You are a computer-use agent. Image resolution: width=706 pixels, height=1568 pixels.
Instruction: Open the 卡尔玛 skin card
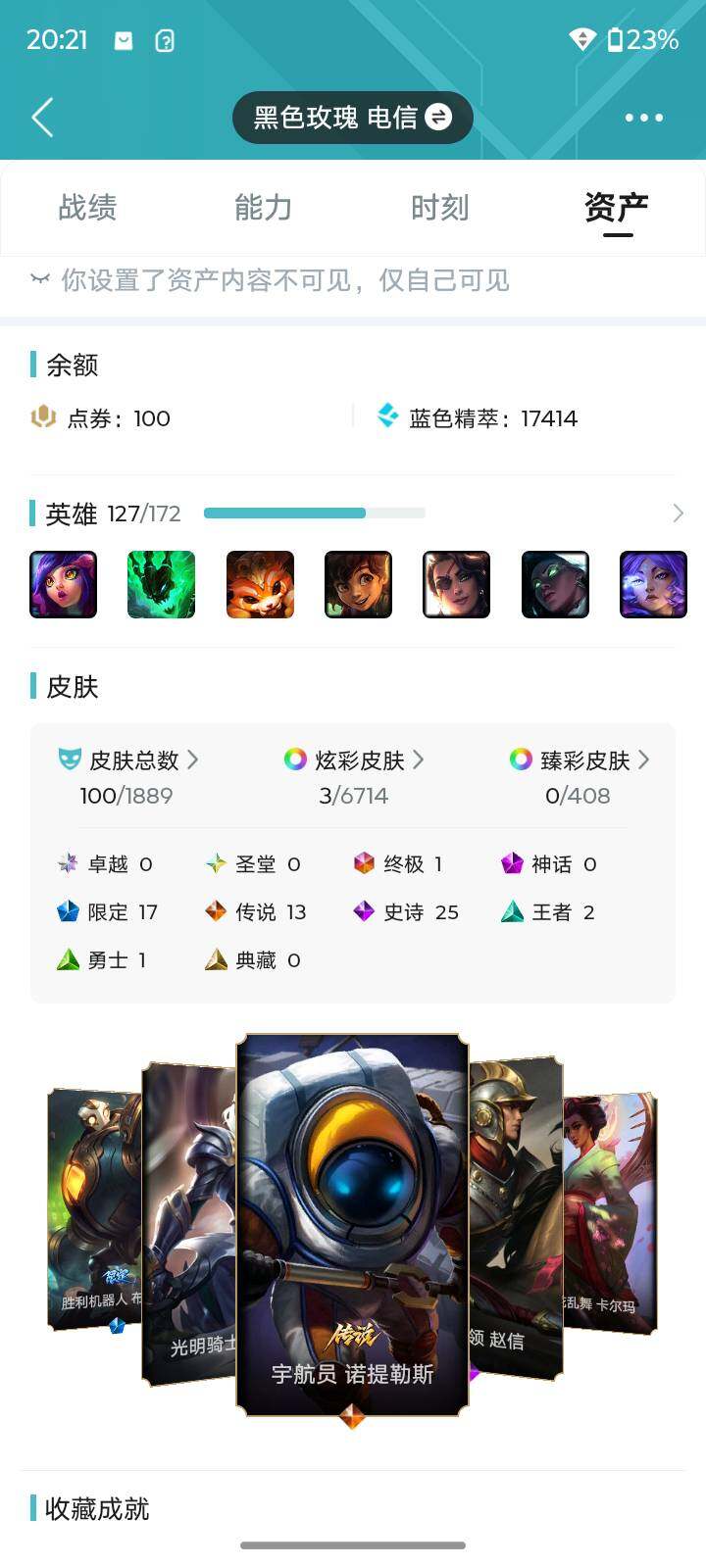[x=610, y=1210]
